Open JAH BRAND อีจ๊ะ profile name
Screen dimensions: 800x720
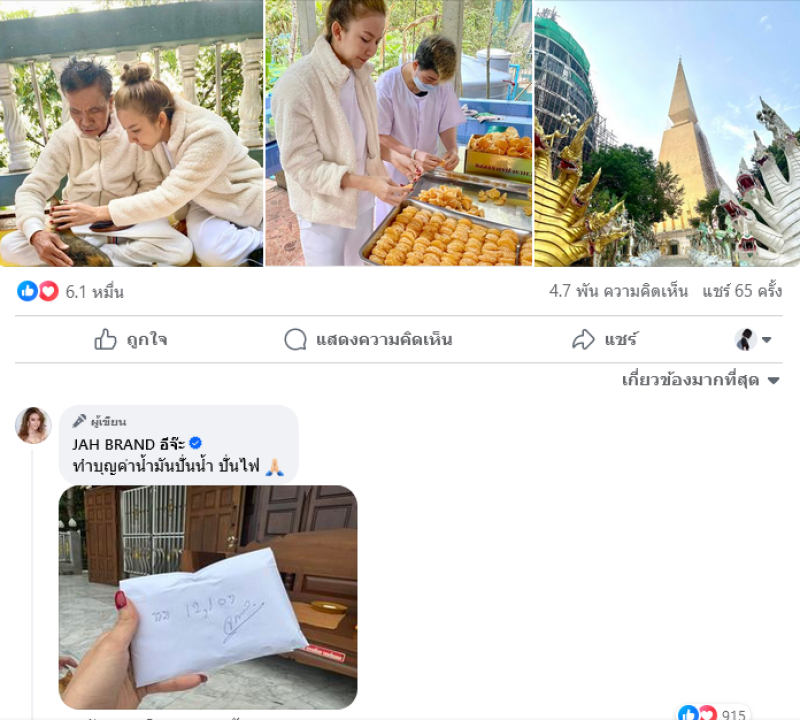tap(128, 443)
